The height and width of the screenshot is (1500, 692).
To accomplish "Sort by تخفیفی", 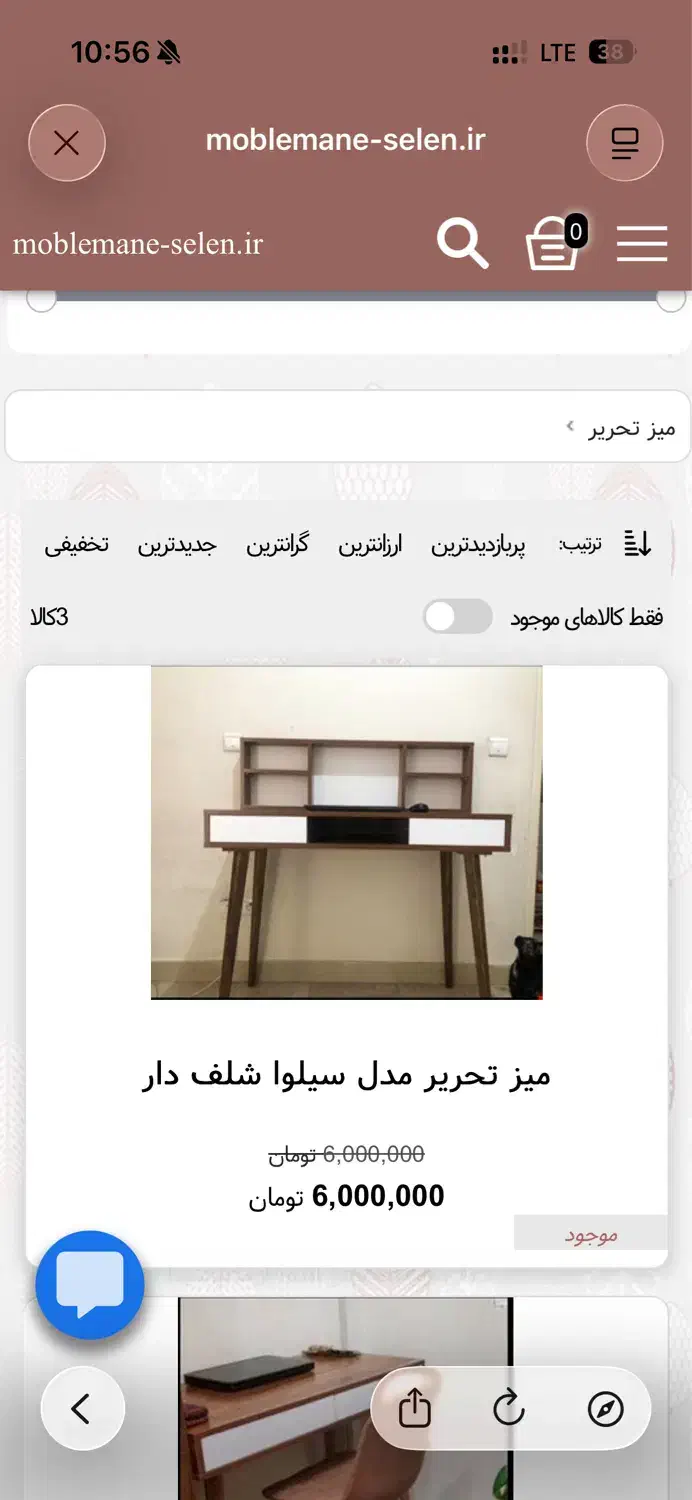I will pos(76,545).
